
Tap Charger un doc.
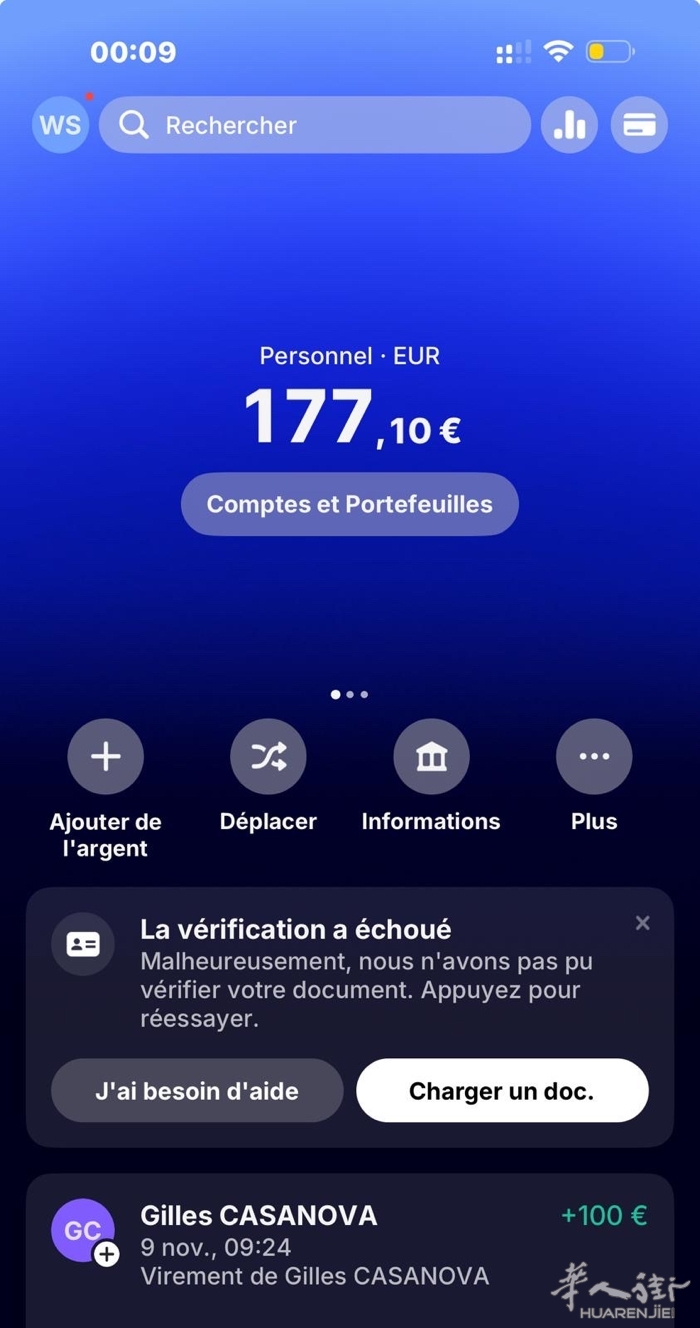[x=502, y=1091]
